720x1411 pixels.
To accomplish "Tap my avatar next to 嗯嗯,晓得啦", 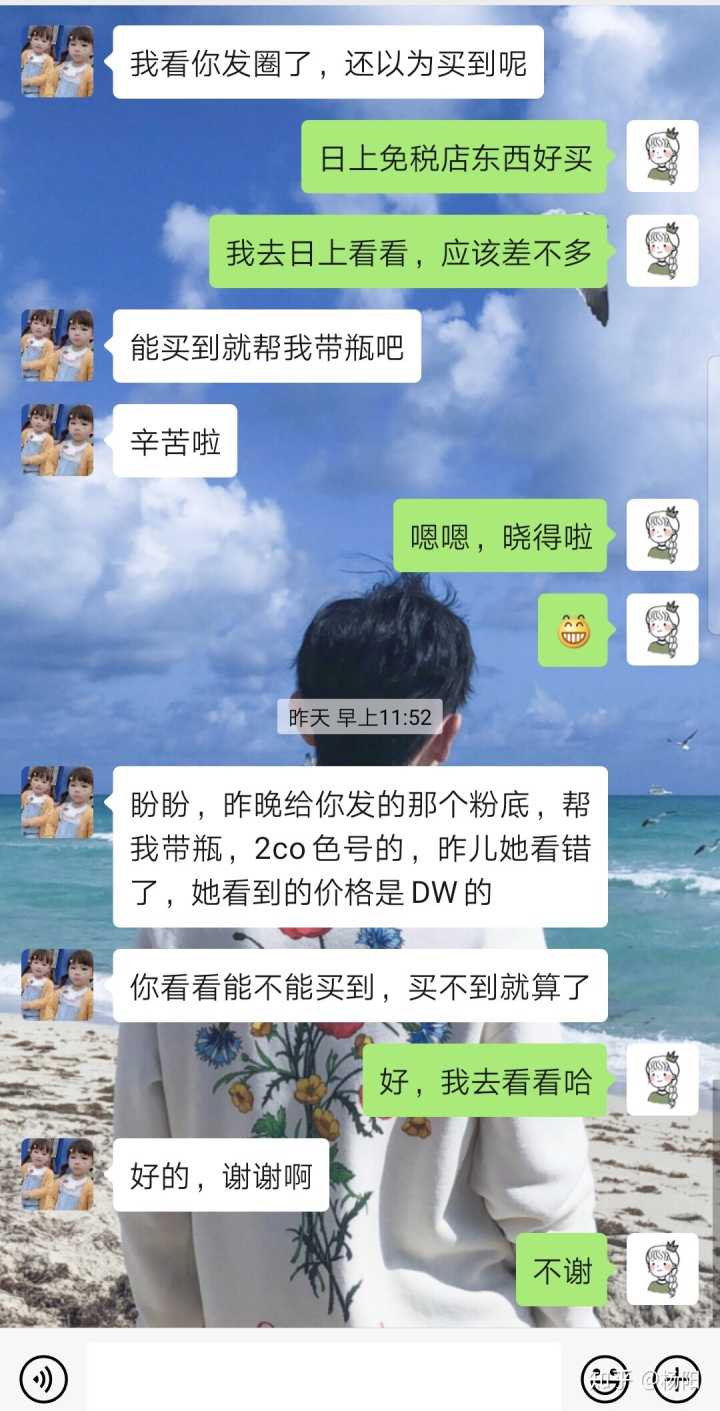I will click(x=662, y=535).
